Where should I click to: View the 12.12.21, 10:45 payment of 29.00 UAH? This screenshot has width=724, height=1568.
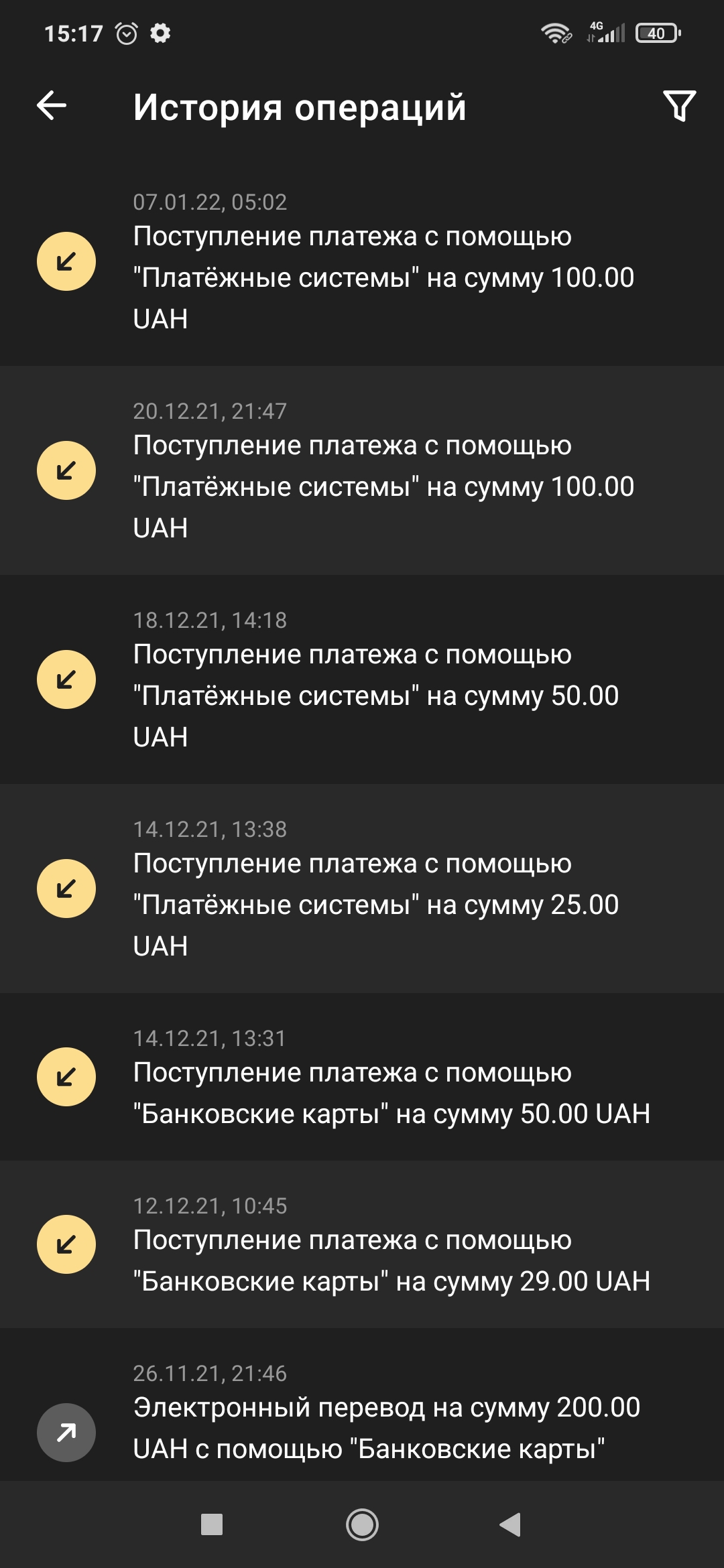[362, 1244]
